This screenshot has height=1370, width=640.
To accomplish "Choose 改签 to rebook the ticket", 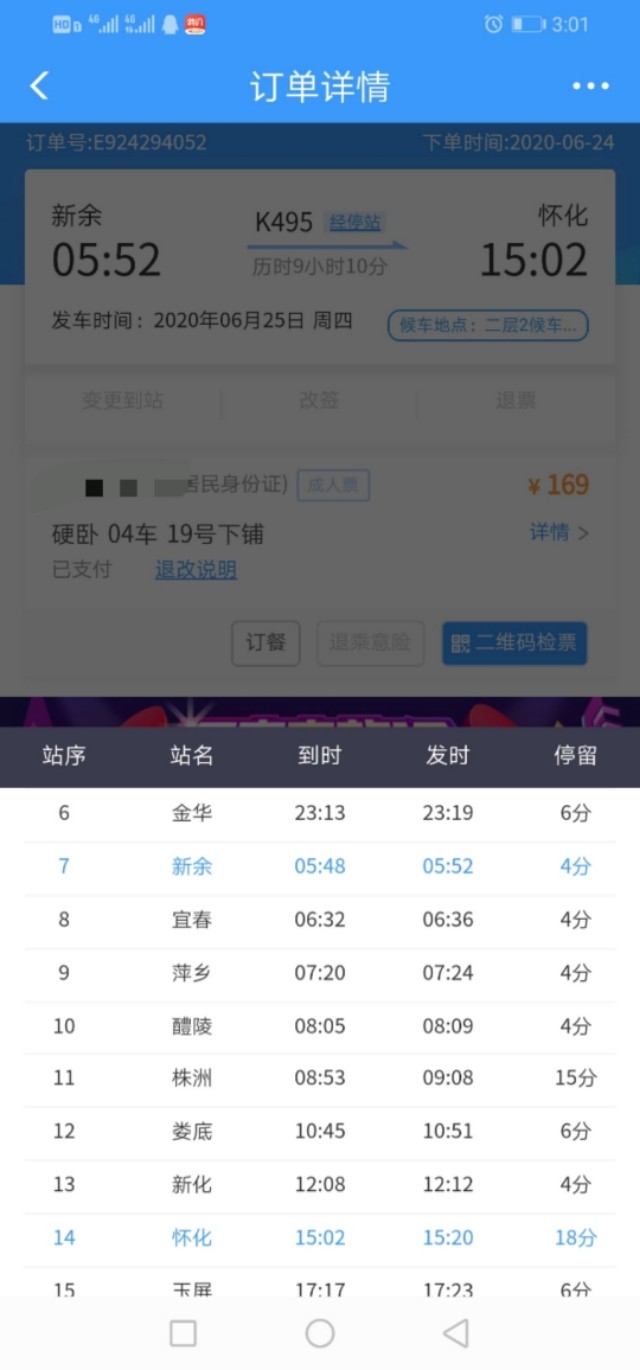I will pos(319,401).
